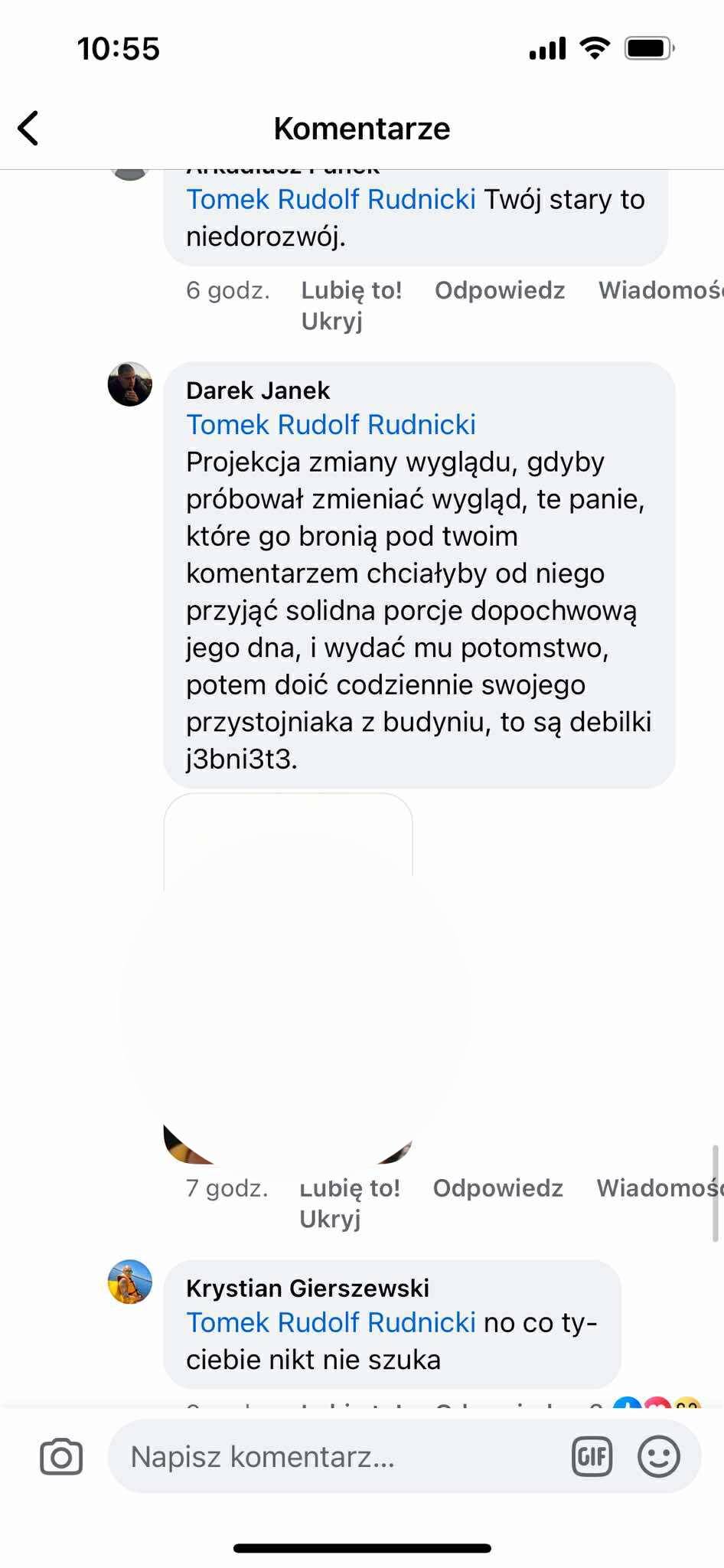Screen dimensions: 724x1568
Task: Open the Darek Janek profile name
Action: coord(258,390)
